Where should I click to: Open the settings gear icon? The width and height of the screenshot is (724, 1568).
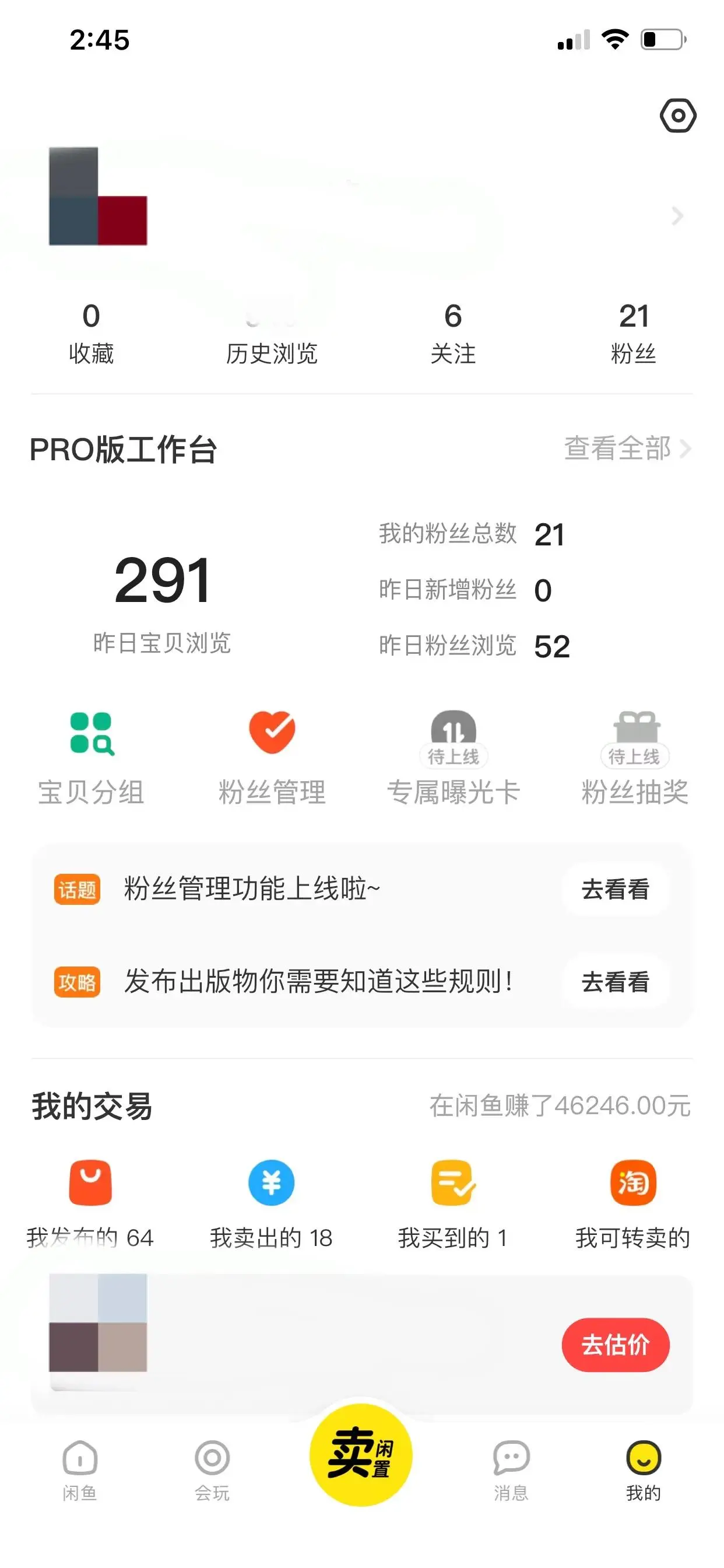pos(678,115)
